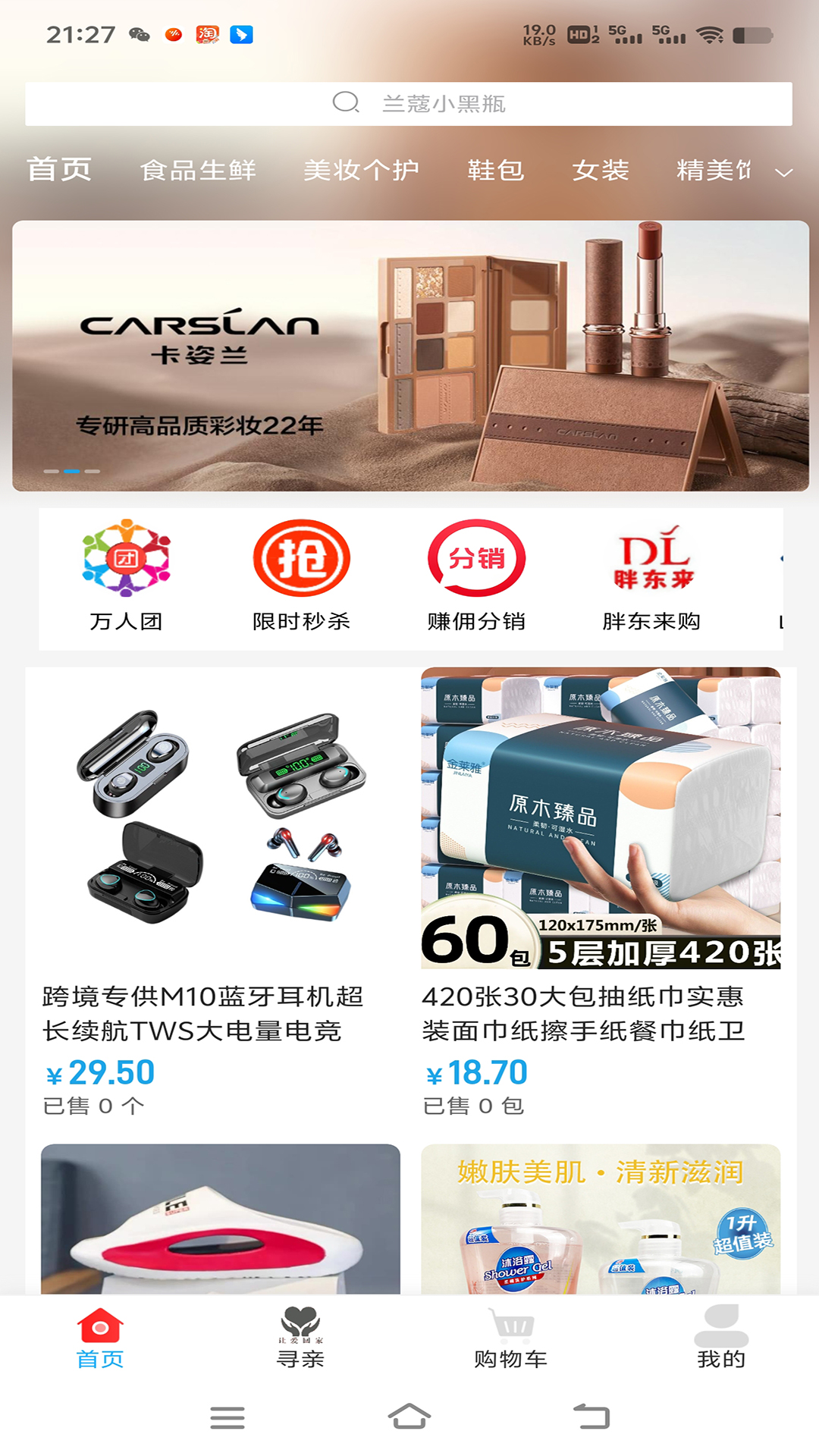Open the 食品生鲜 category
This screenshot has height=1456, width=819.
tap(199, 170)
